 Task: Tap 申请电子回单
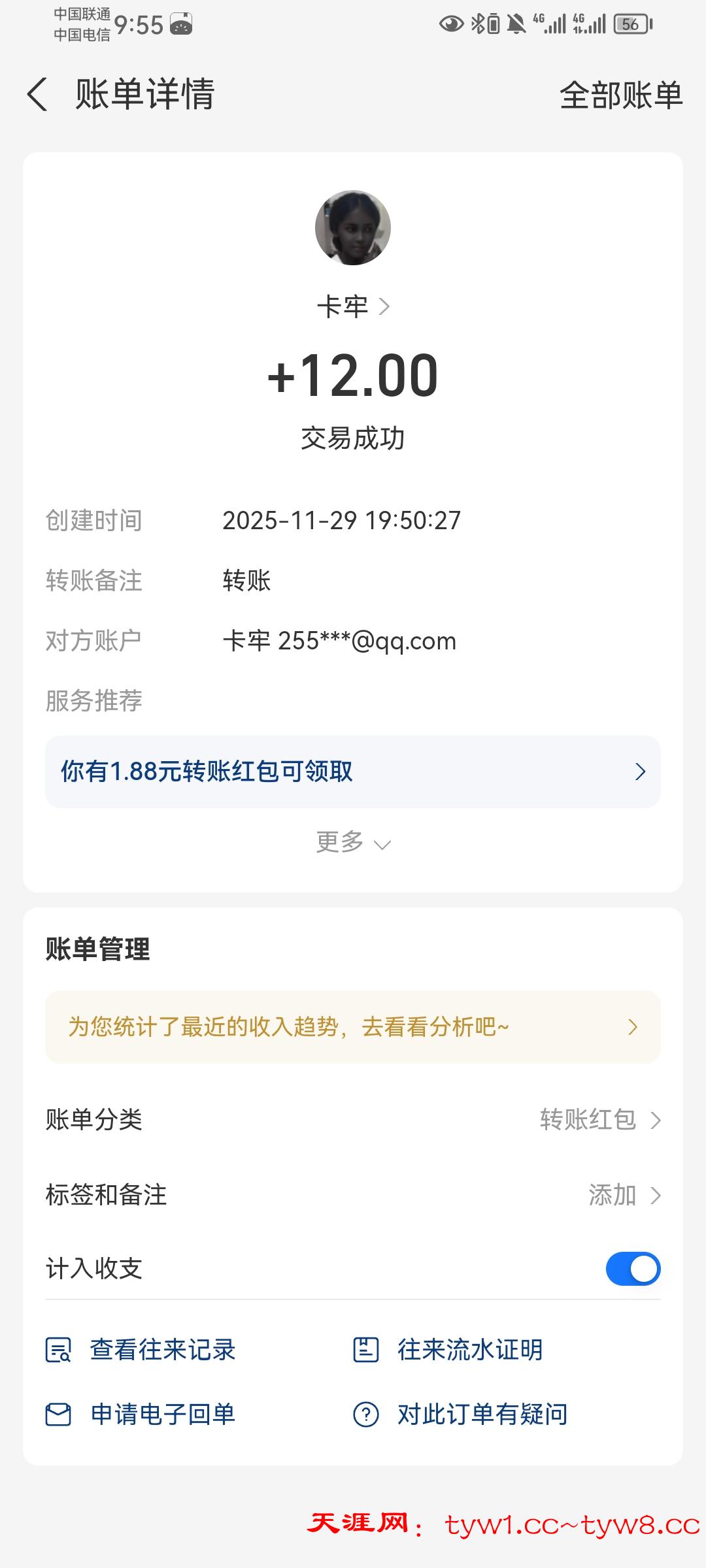[x=142, y=1414]
